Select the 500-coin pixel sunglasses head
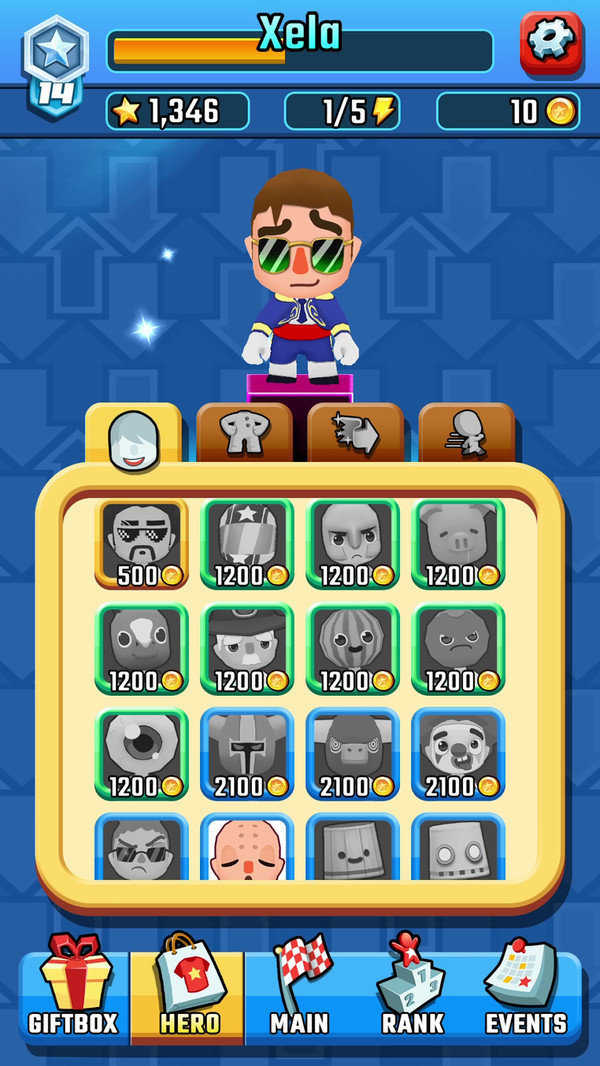Image resolution: width=600 pixels, height=1066 pixels. pyautogui.click(x=142, y=544)
